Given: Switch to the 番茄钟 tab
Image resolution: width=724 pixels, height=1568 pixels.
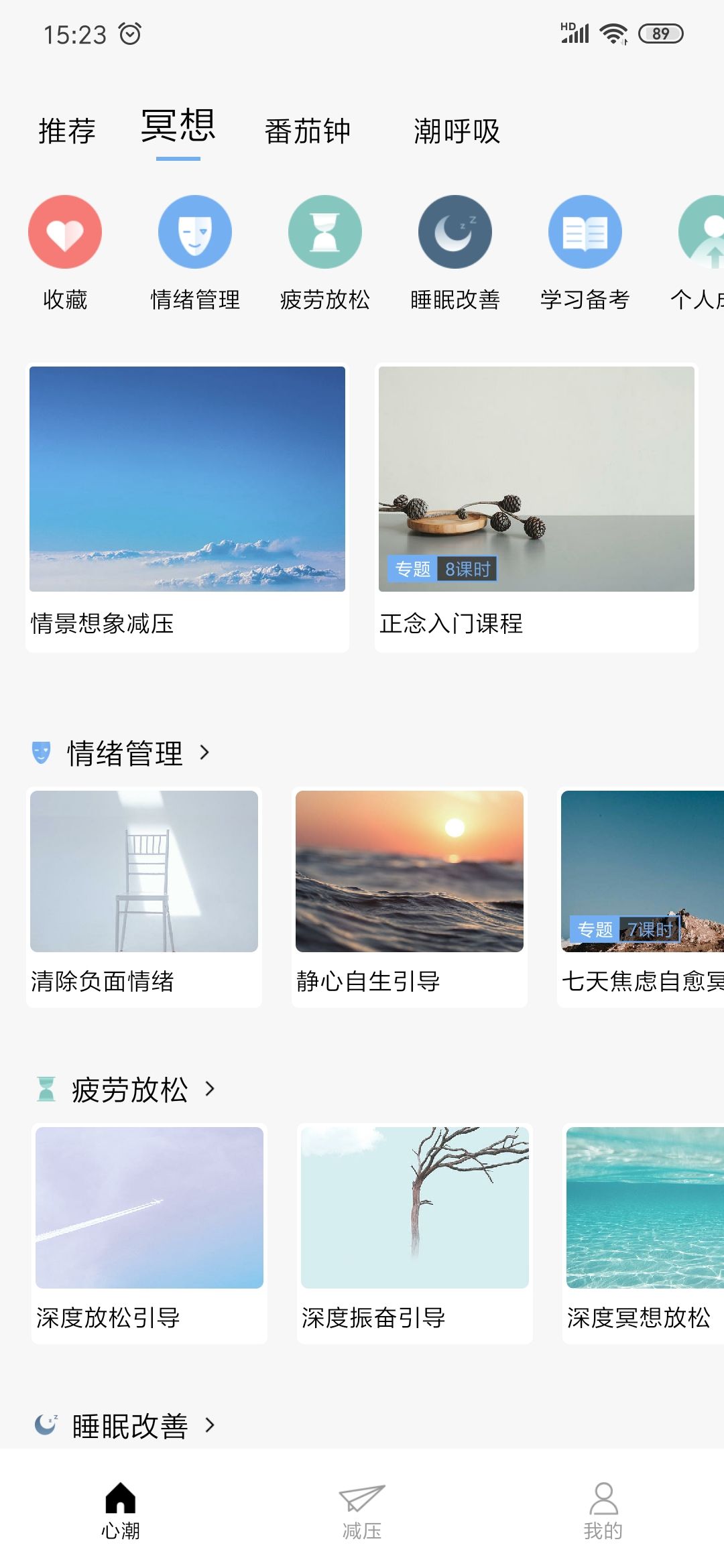Looking at the screenshot, I should coord(307,131).
